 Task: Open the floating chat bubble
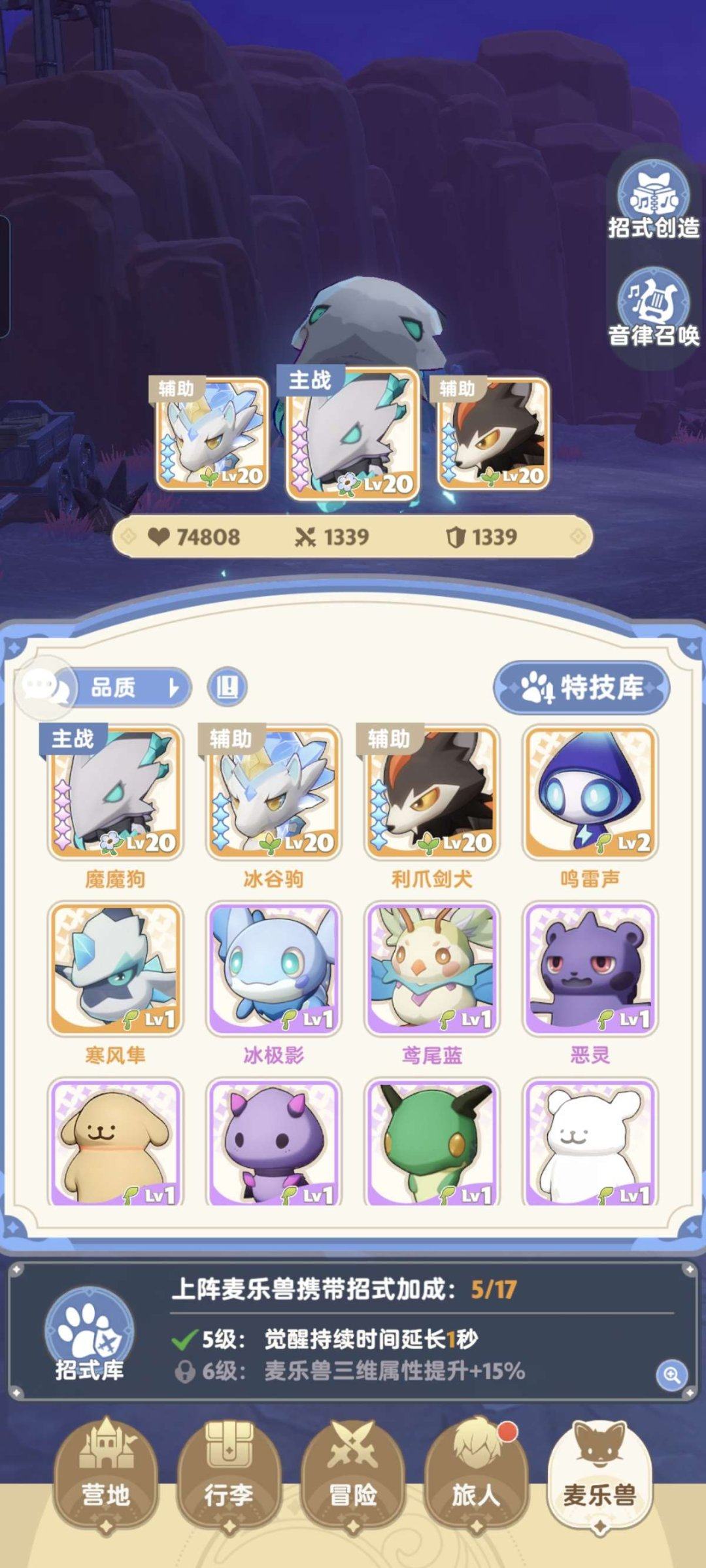tap(42, 687)
